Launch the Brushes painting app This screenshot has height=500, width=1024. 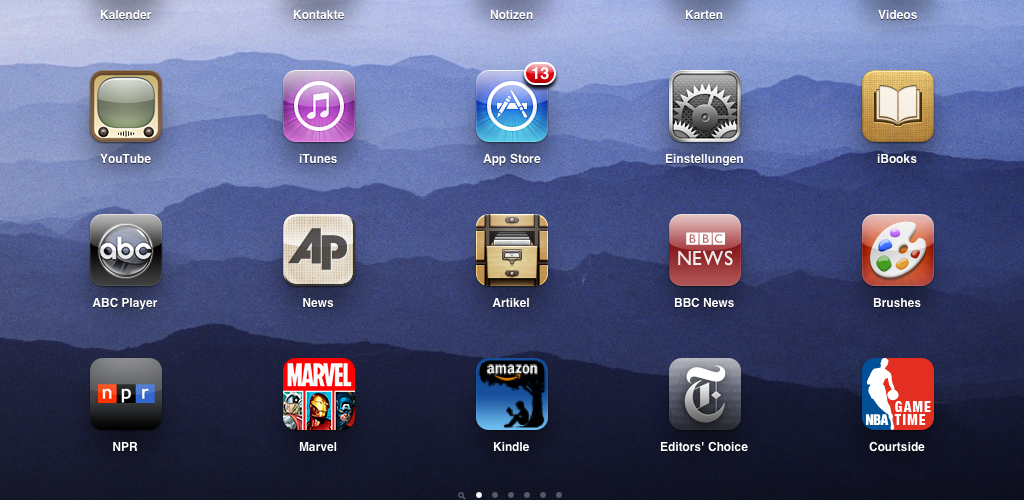(897, 250)
